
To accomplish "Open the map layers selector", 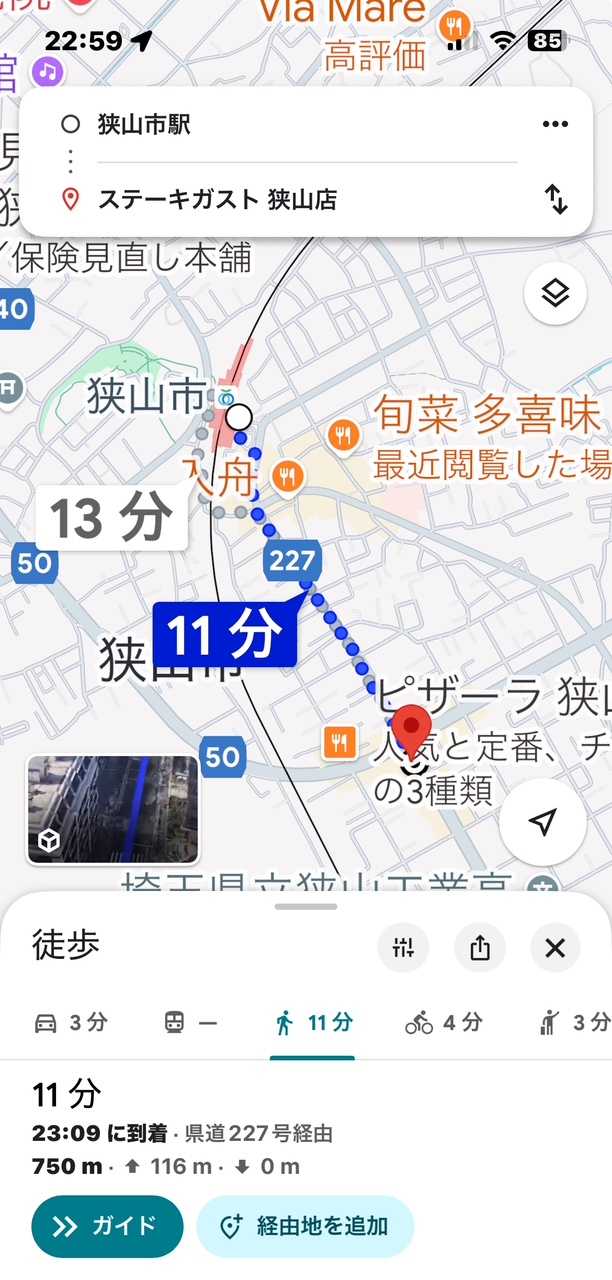I will [555, 294].
